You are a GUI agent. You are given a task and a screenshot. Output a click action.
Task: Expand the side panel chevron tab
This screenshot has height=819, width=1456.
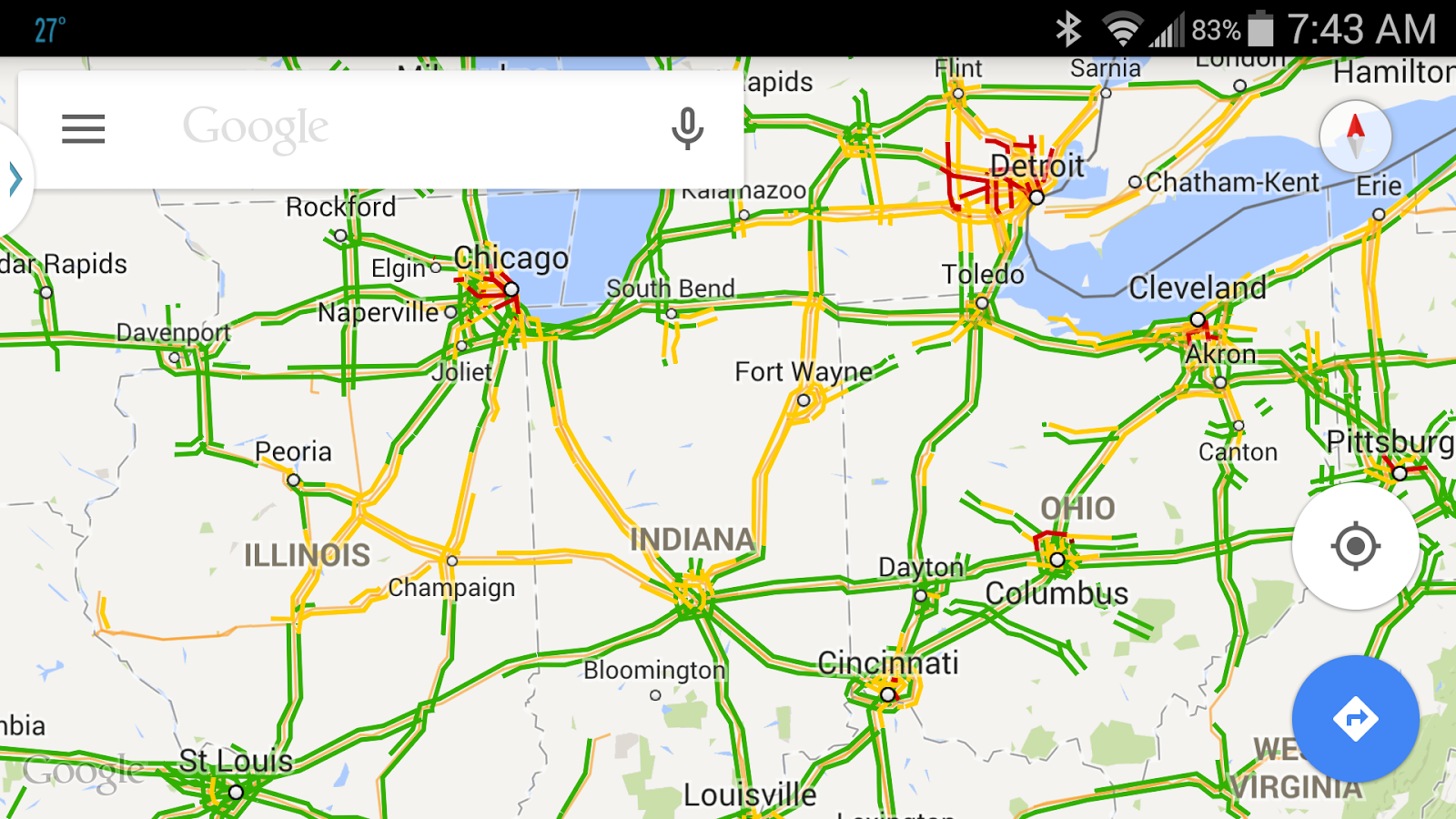[x=15, y=178]
